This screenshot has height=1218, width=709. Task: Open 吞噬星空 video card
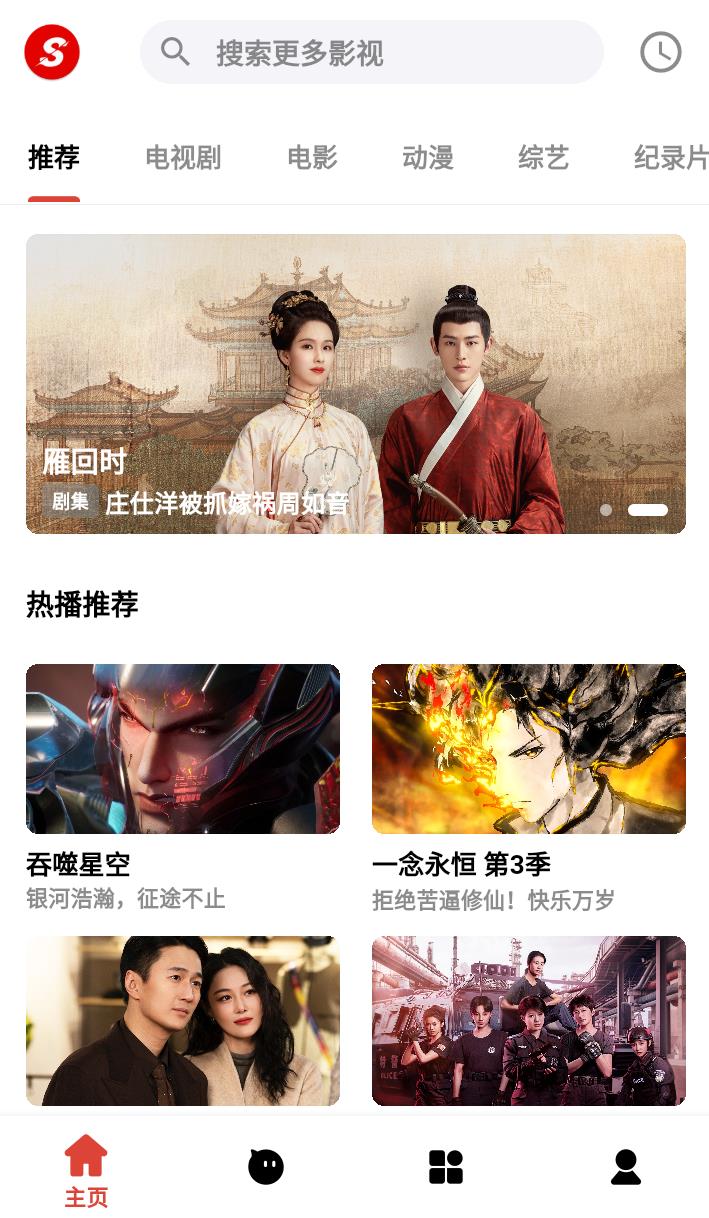183,749
